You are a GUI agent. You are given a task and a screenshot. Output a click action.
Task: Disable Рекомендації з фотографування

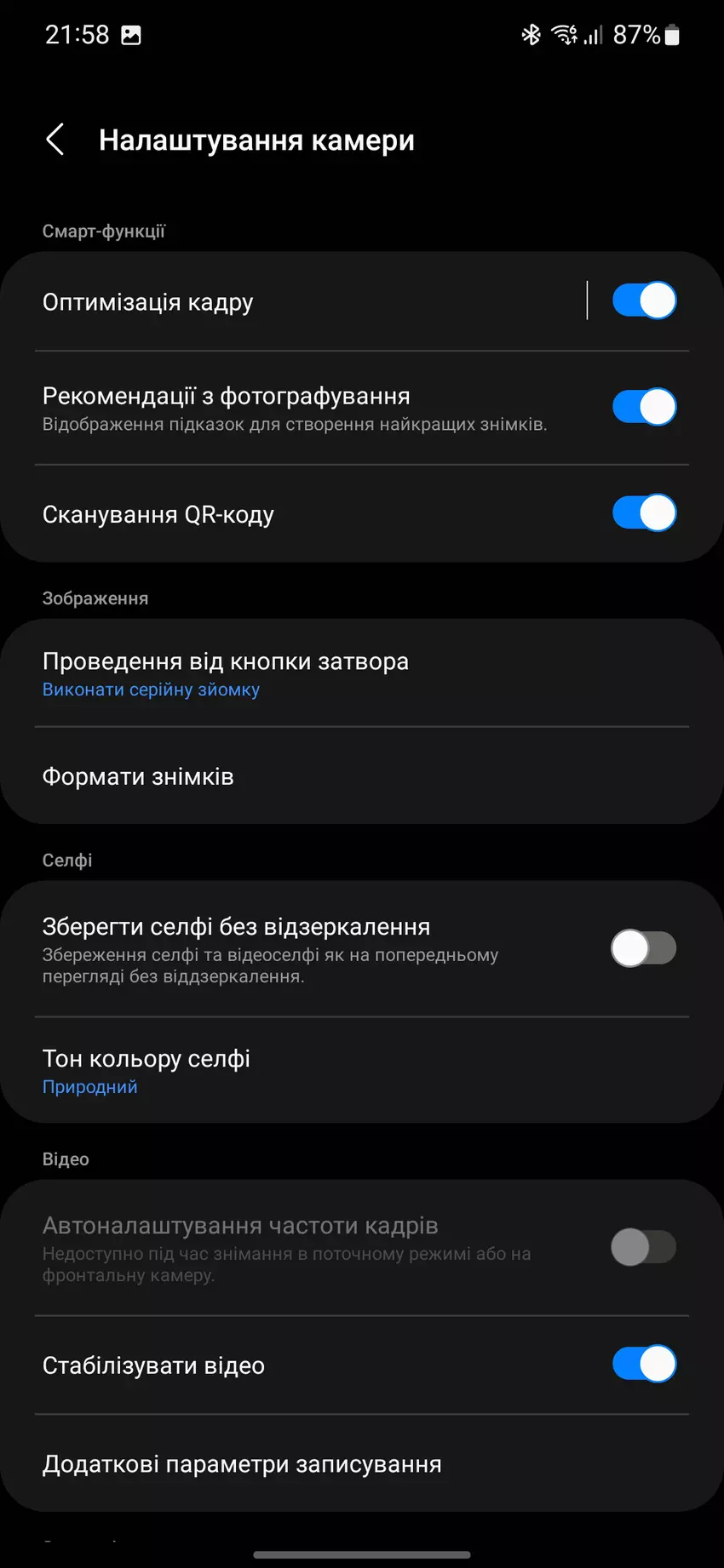coord(644,407)
